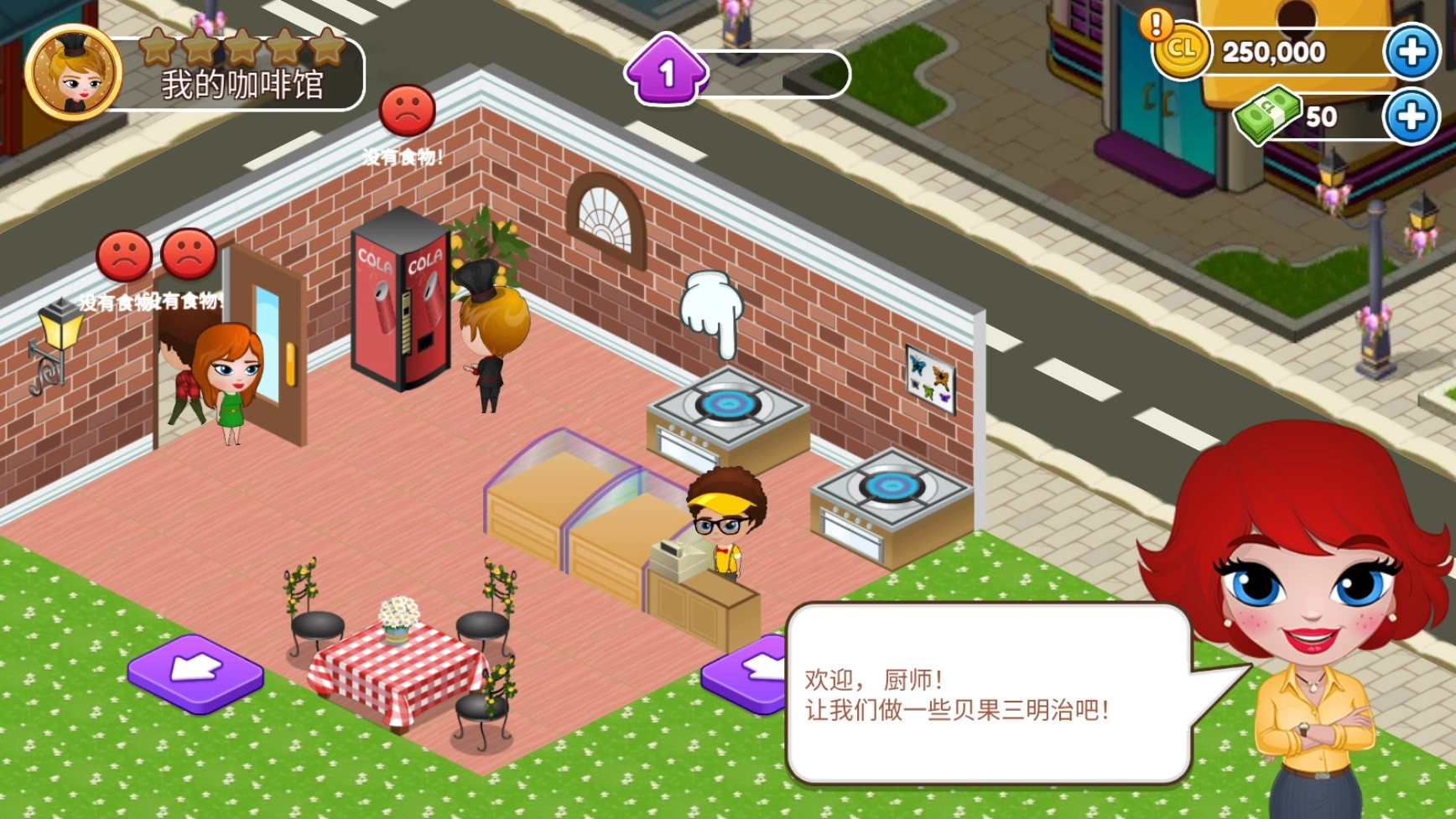Tap the purple left rotate arrow

coord(195,673)
